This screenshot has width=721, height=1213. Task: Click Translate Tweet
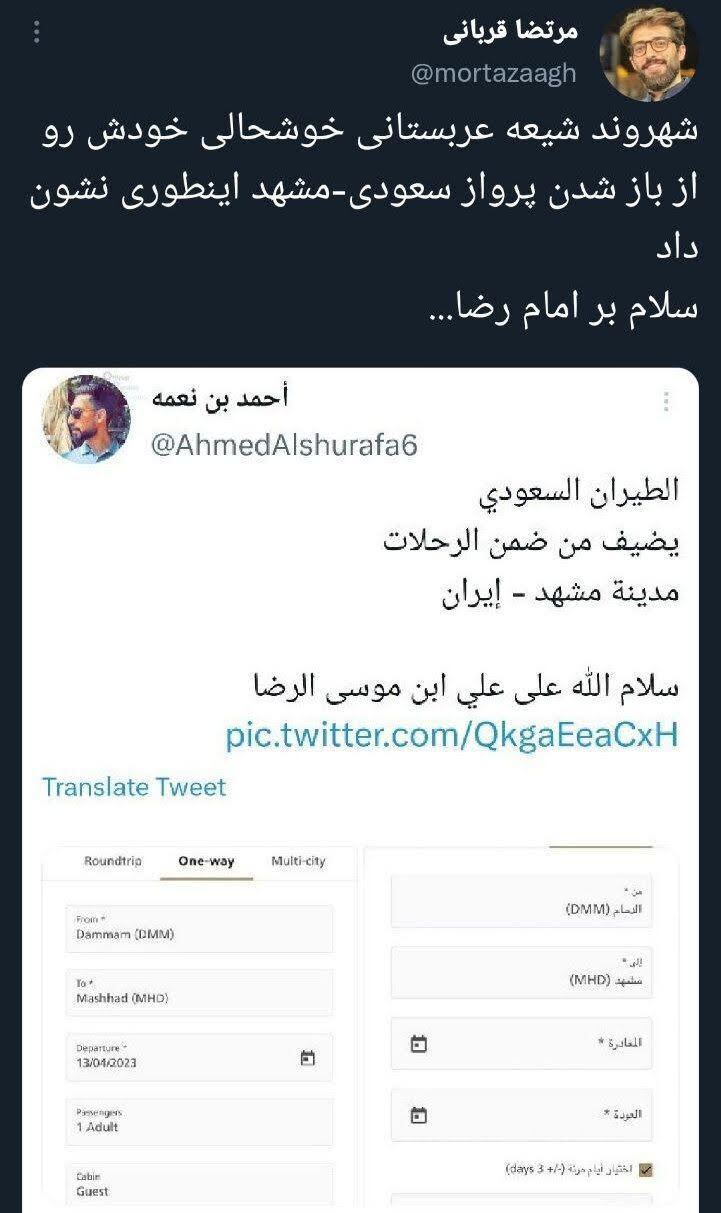pos(135,787)
